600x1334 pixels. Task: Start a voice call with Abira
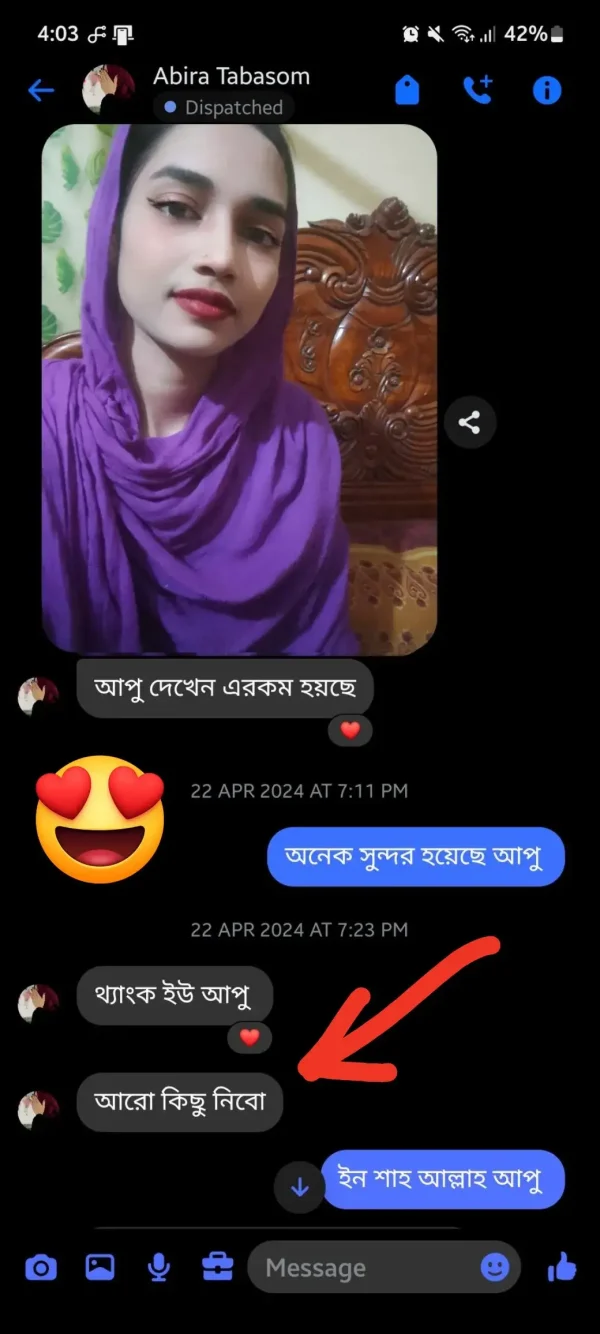478,91
